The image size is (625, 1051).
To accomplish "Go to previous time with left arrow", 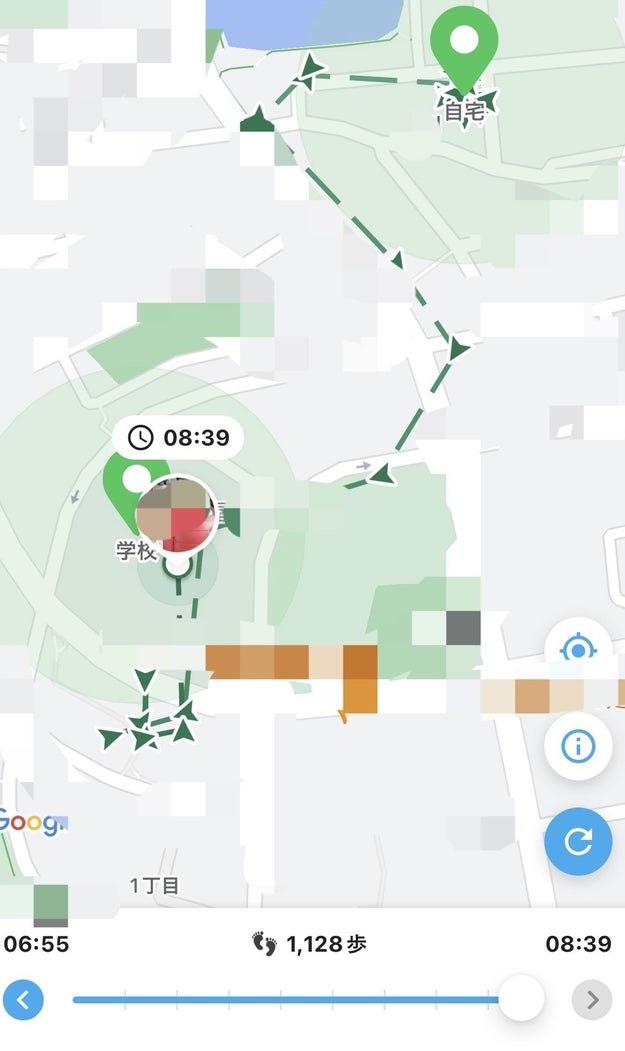I will pos(24,999).
